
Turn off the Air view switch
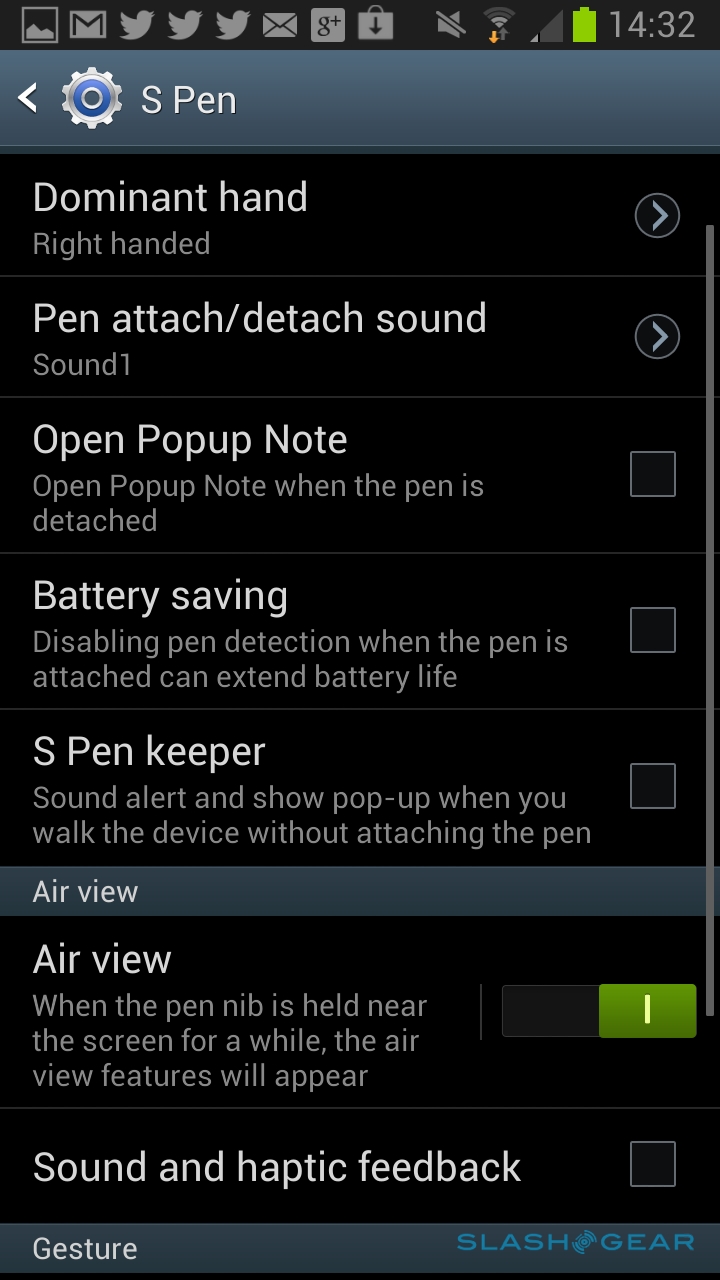click(598, 1011)
